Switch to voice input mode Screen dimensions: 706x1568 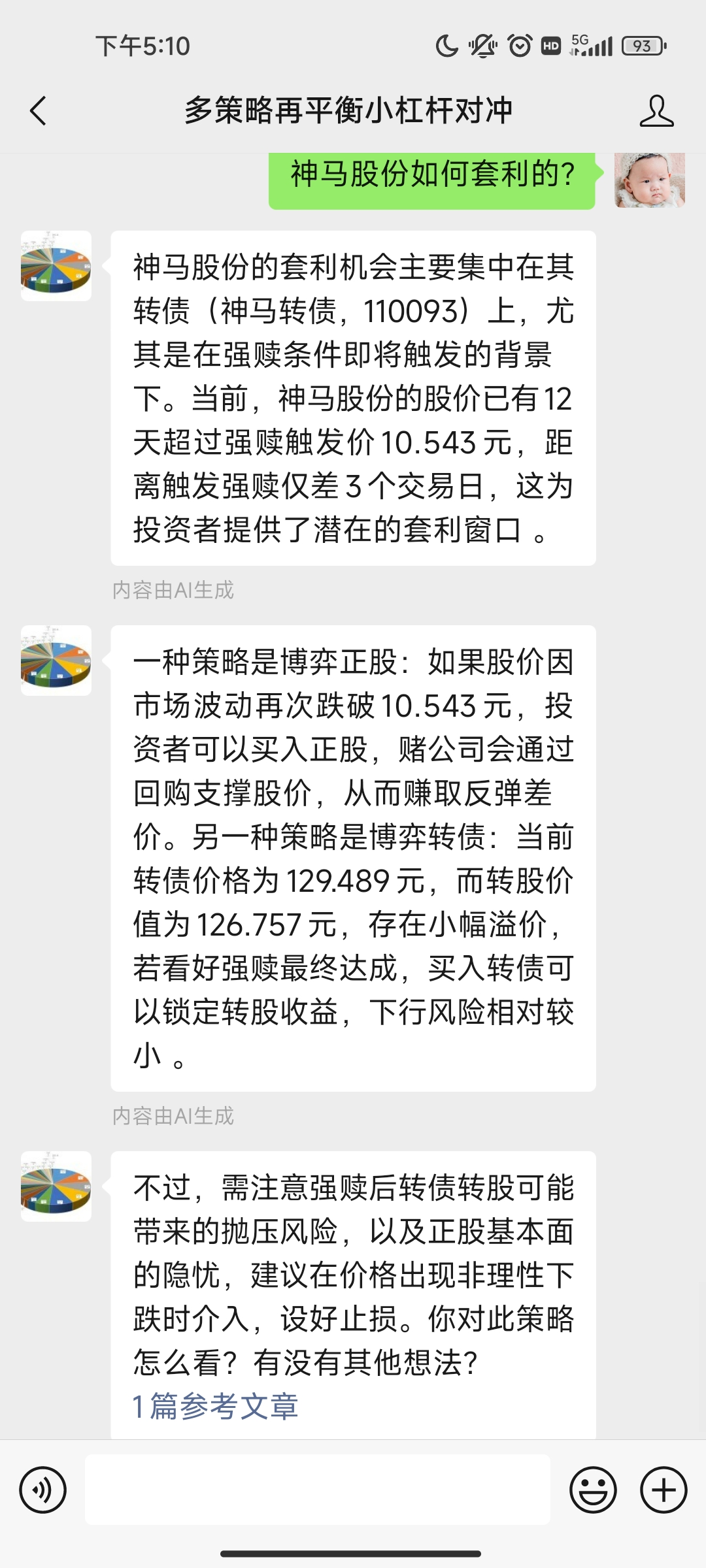43,1490
